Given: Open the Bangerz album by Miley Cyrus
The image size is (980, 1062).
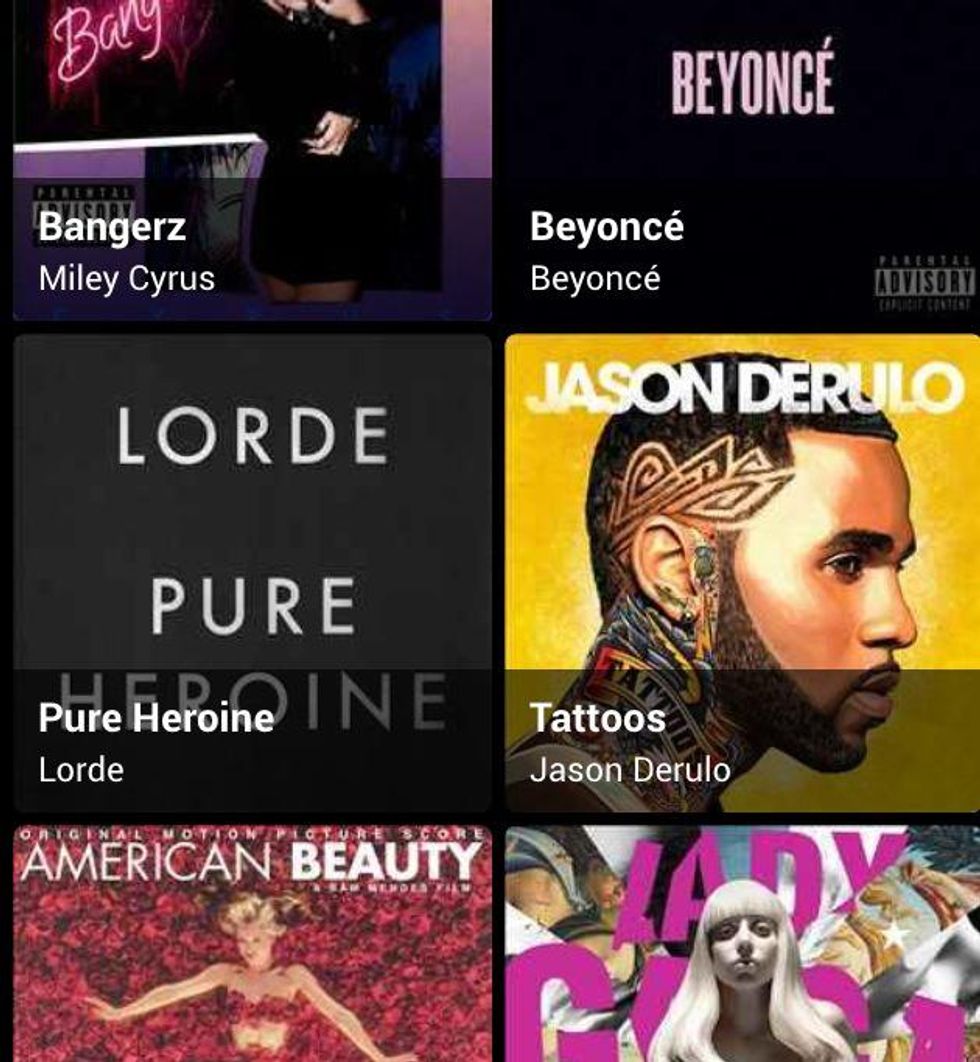Looking at the screenshot, I should coord(252,160).
